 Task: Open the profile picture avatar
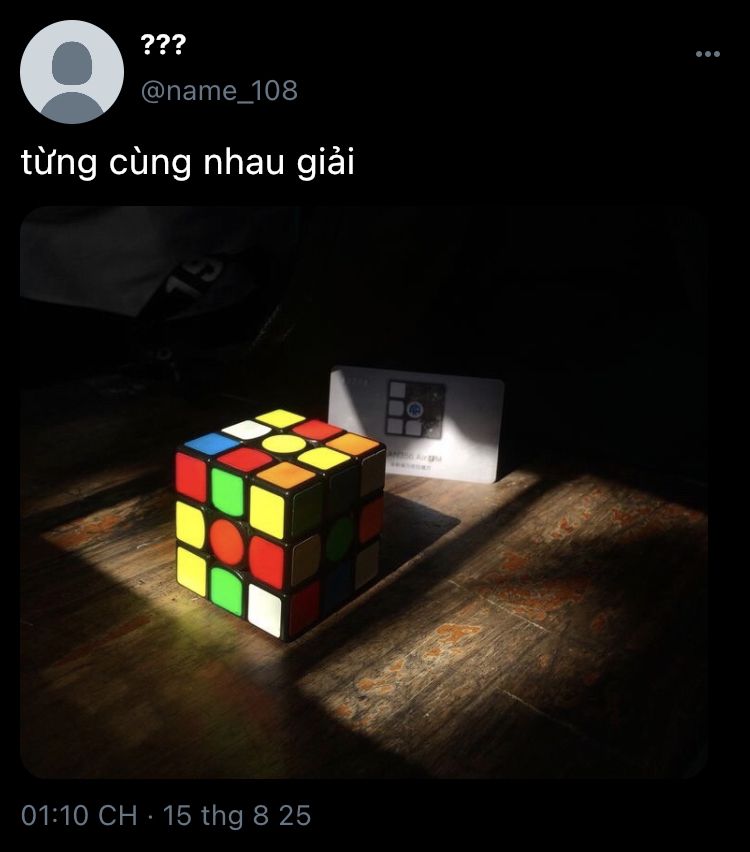(x=72, y=72)
